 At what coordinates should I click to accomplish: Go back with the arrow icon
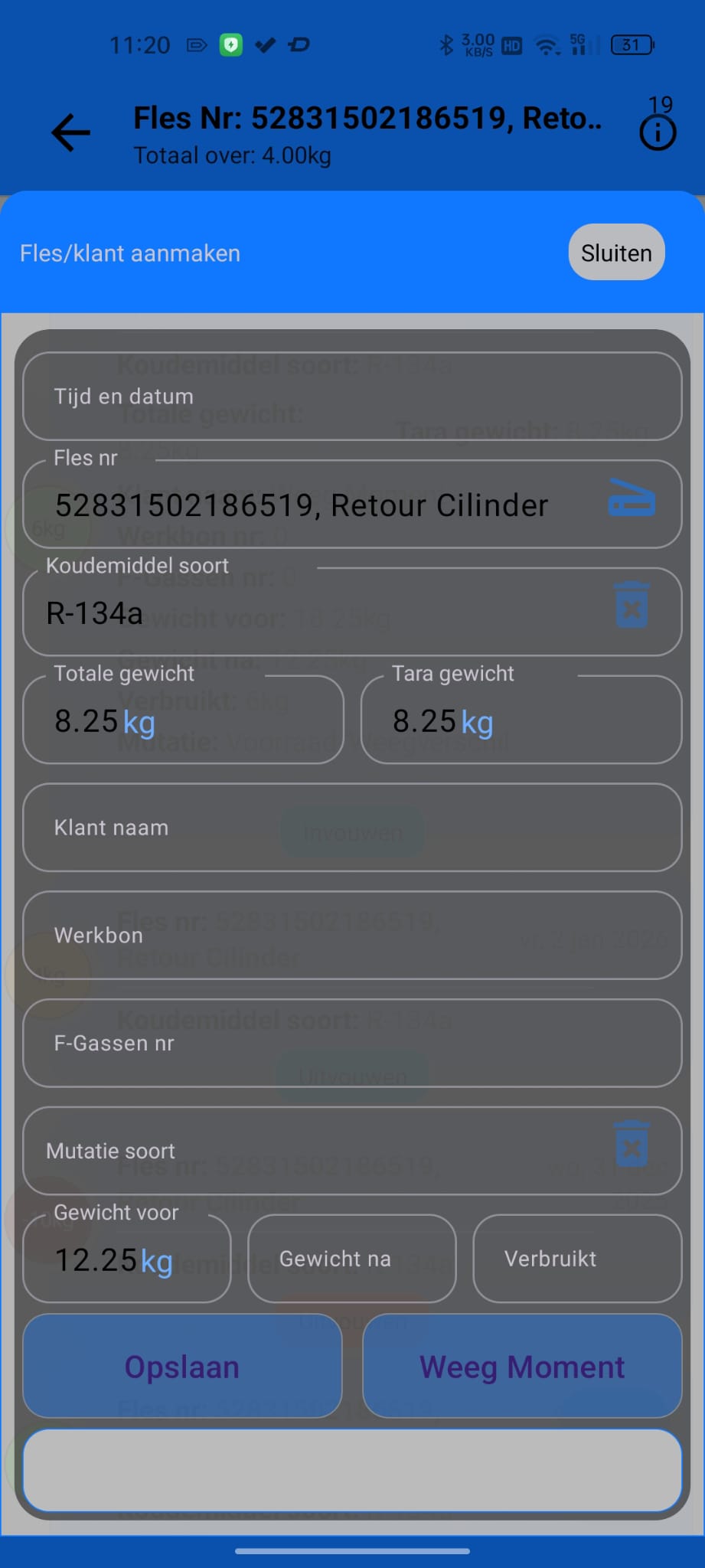coord(70,133)
